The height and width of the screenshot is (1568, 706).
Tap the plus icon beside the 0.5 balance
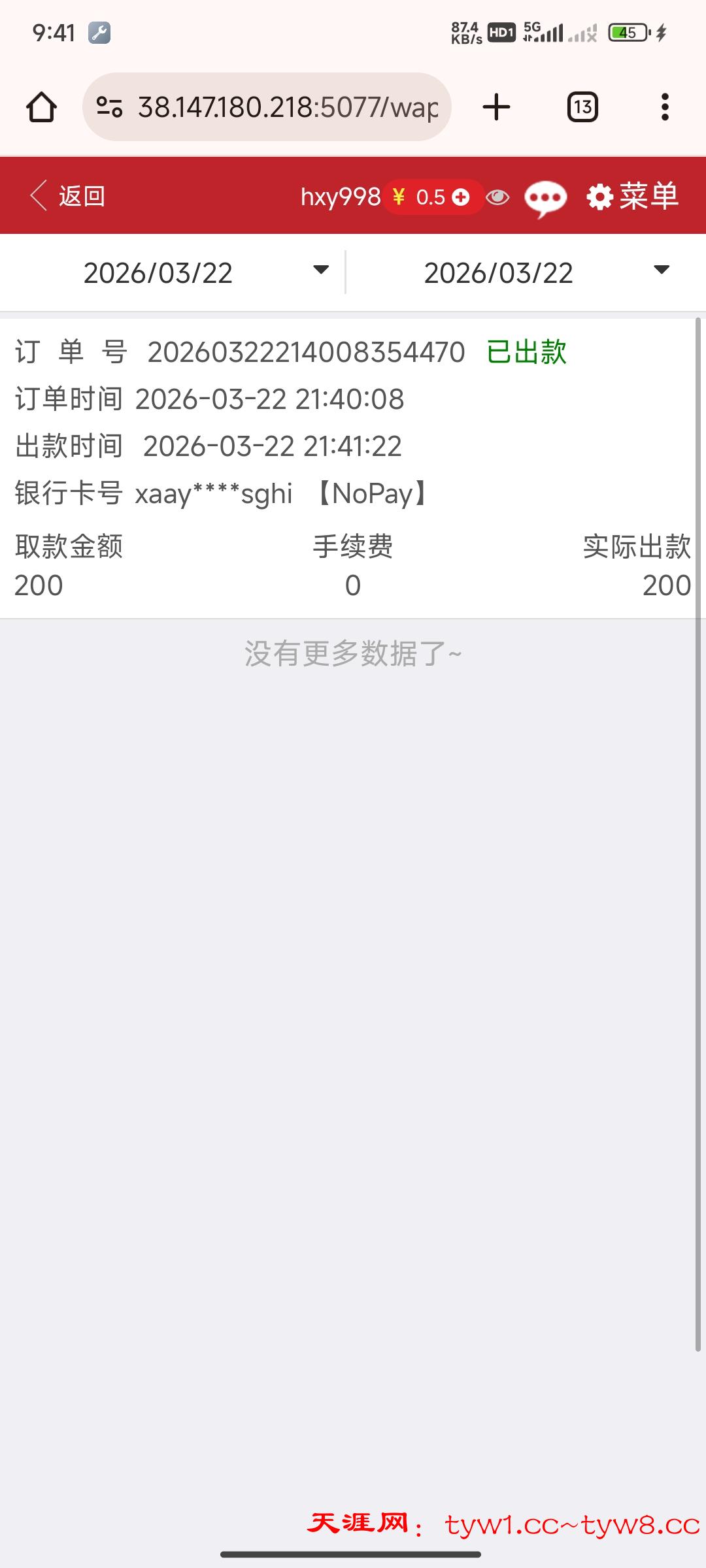click(462, 197)
